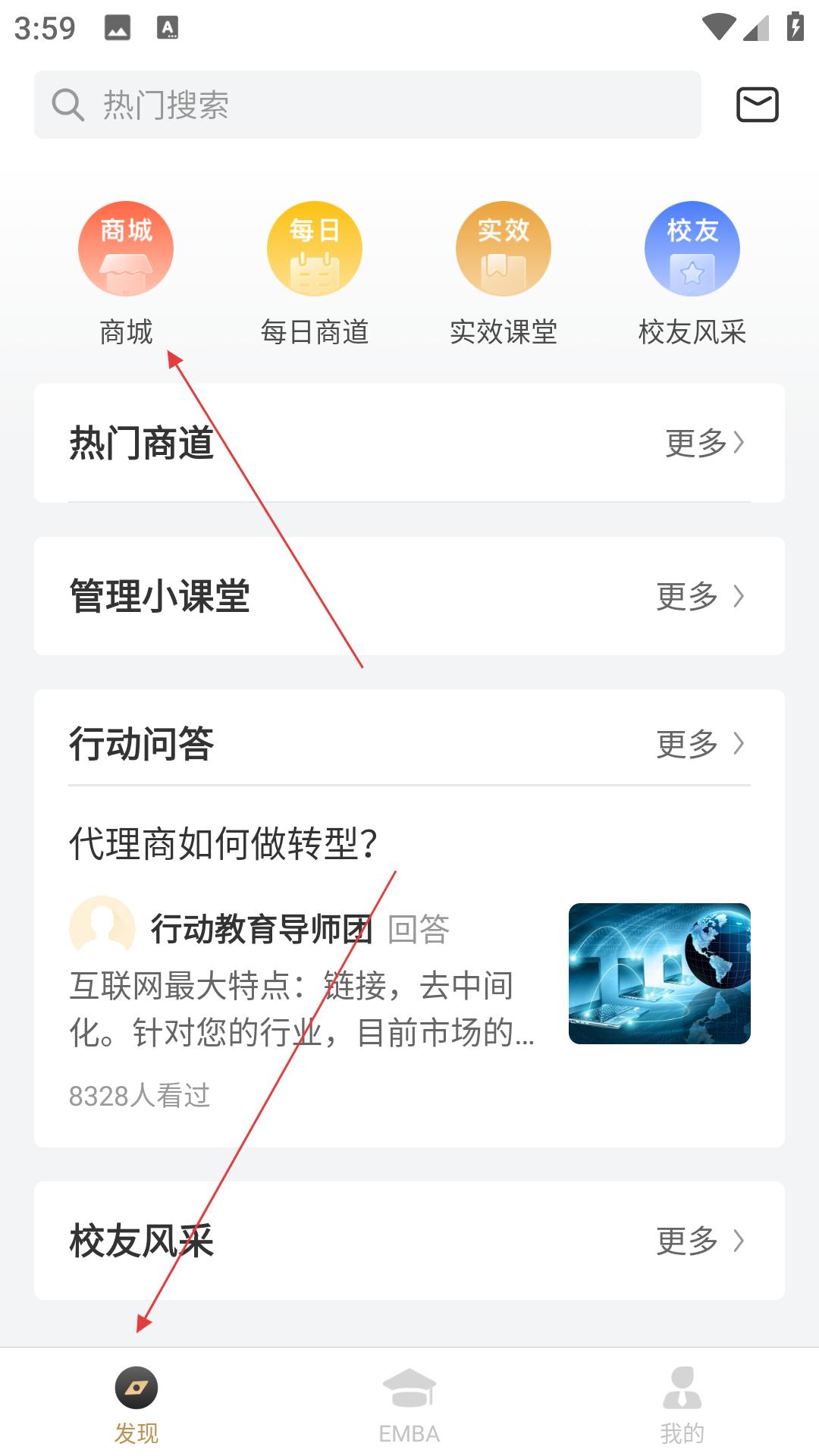819x1456 pixels.
Task: Open the mail inbox icon
Action: pyautogui.click(x=758, y=105)
